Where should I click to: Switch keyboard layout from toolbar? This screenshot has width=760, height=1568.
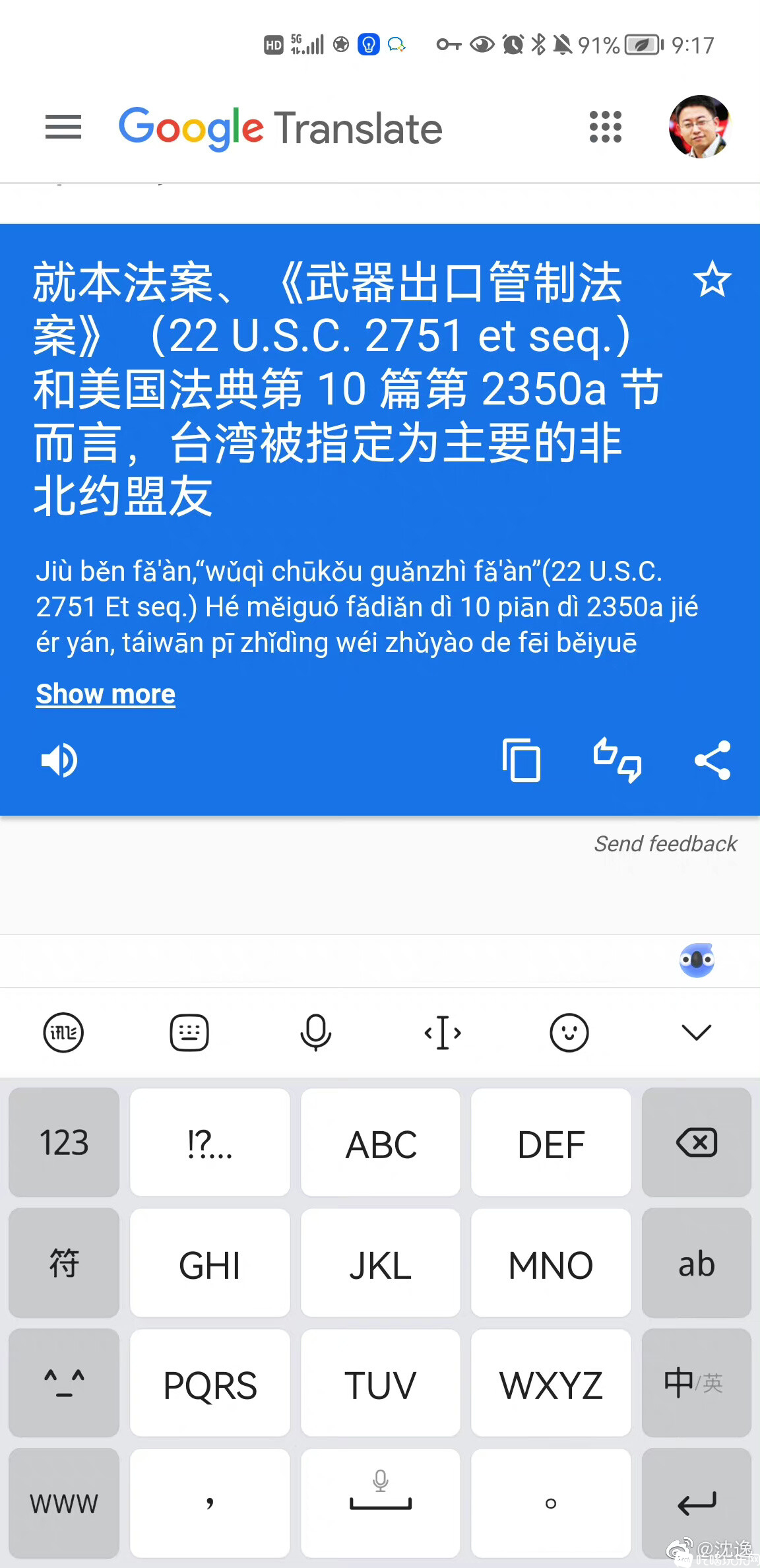pos(189,1032)
